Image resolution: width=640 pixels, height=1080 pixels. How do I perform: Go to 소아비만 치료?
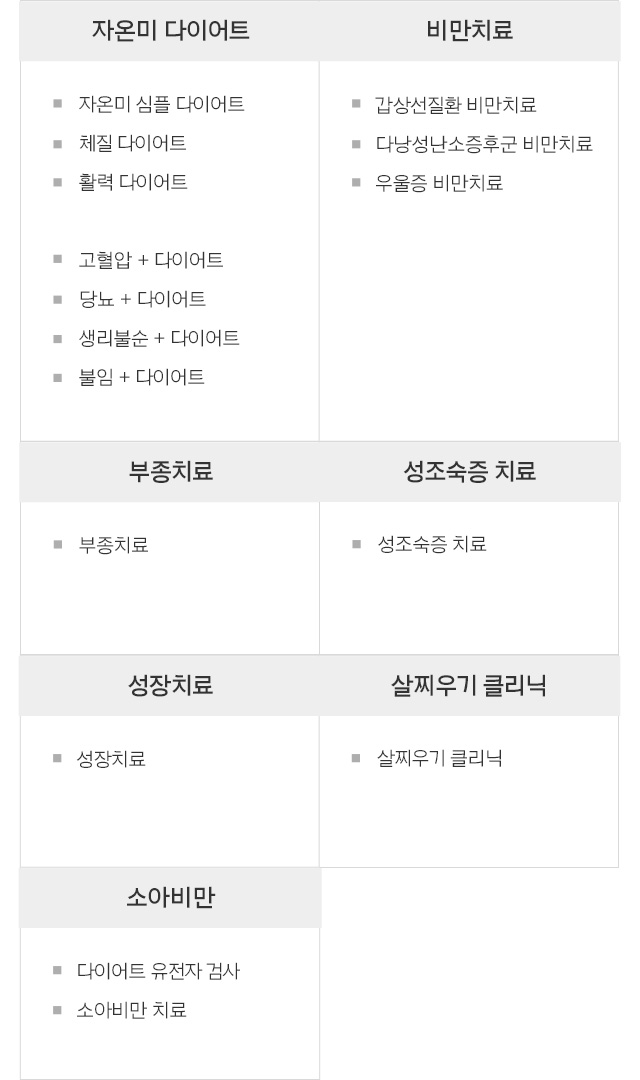click(x=132, y=1010)
